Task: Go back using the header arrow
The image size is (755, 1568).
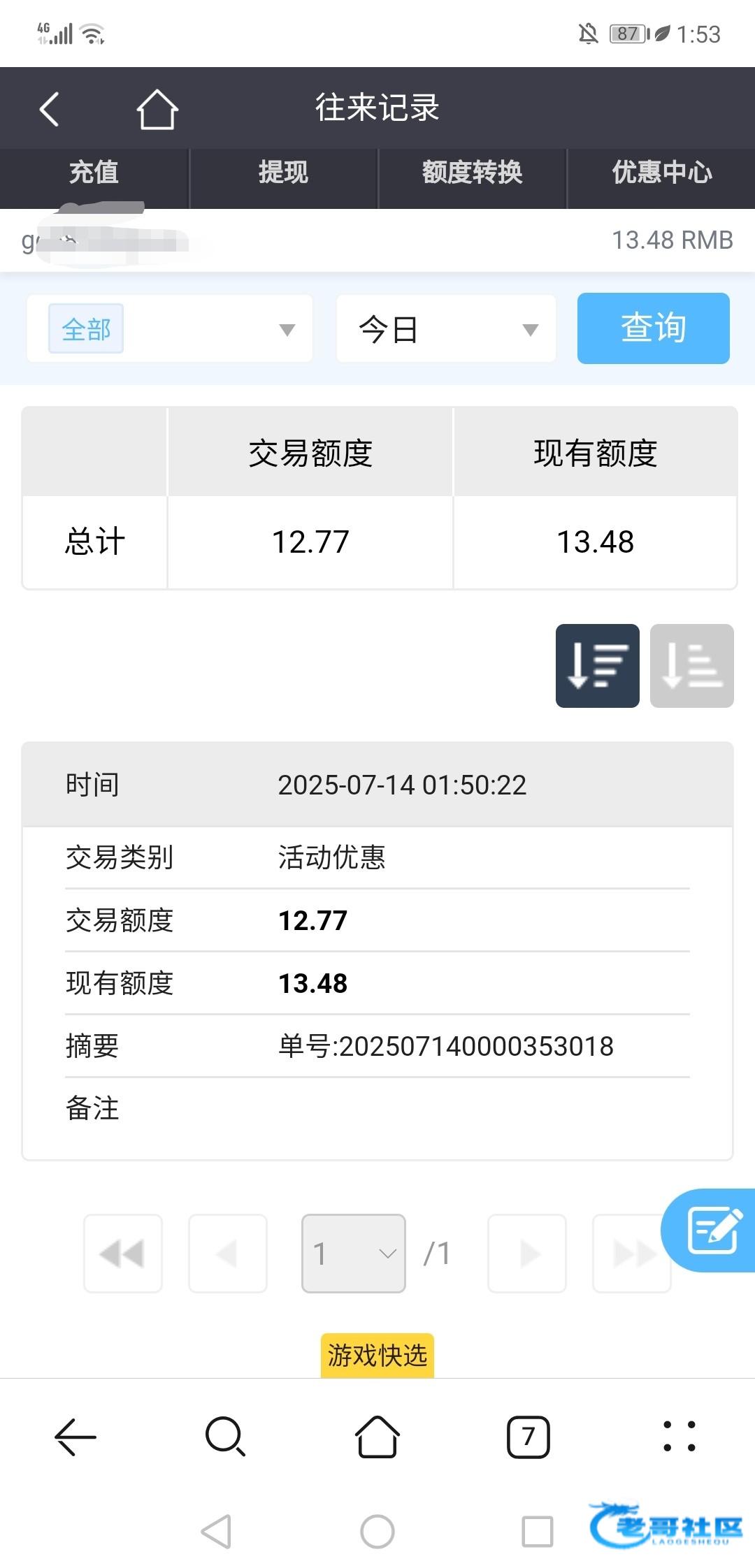Action: point(49,109)
